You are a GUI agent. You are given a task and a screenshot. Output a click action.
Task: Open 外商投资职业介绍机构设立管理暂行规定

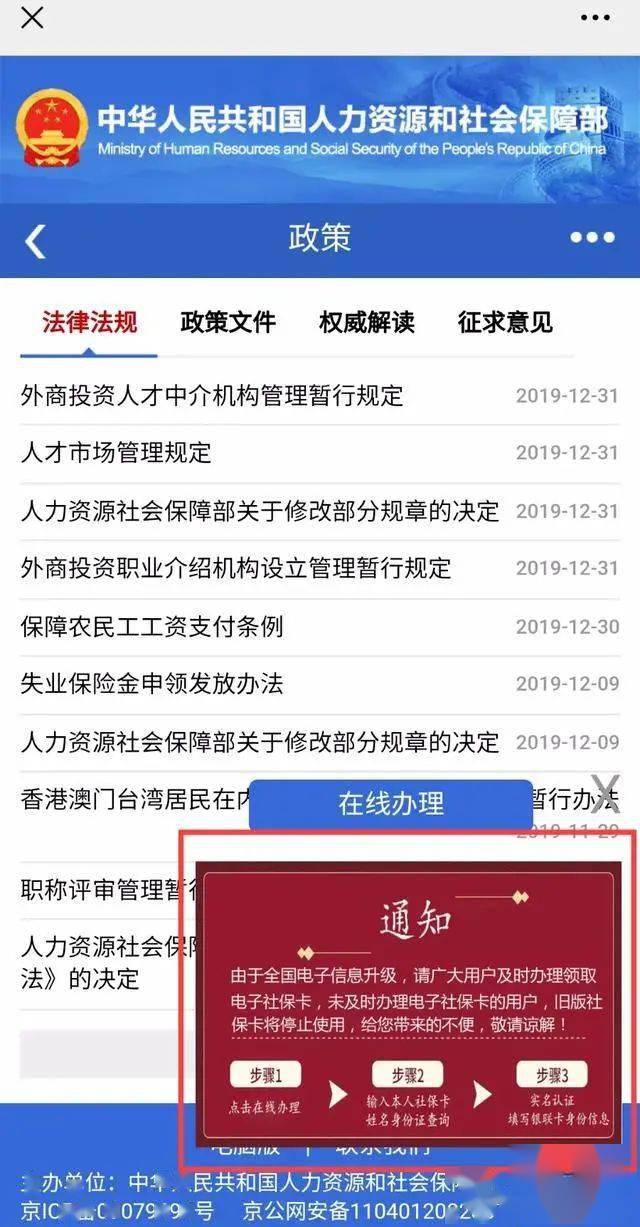236,568
